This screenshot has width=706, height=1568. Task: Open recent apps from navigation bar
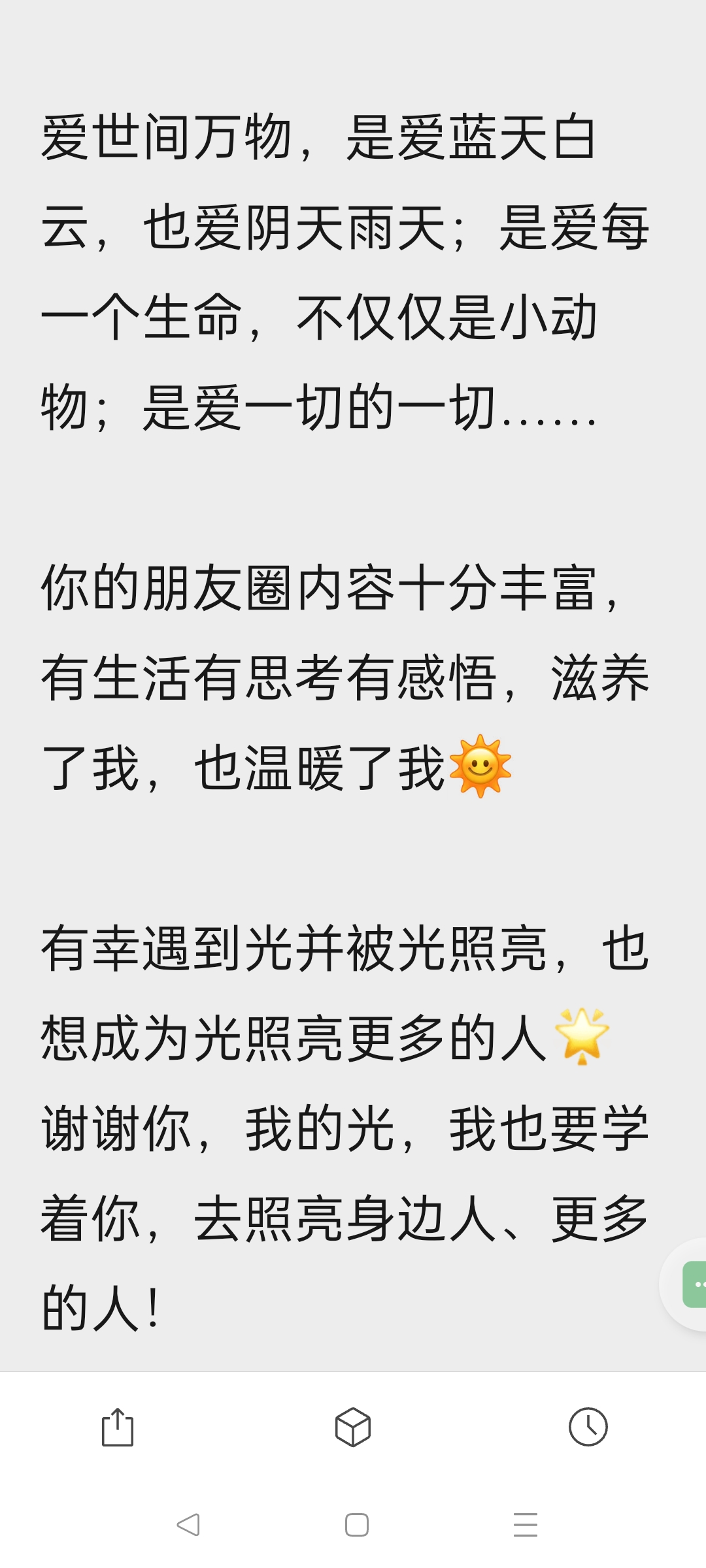click(x=526, y=1525)
